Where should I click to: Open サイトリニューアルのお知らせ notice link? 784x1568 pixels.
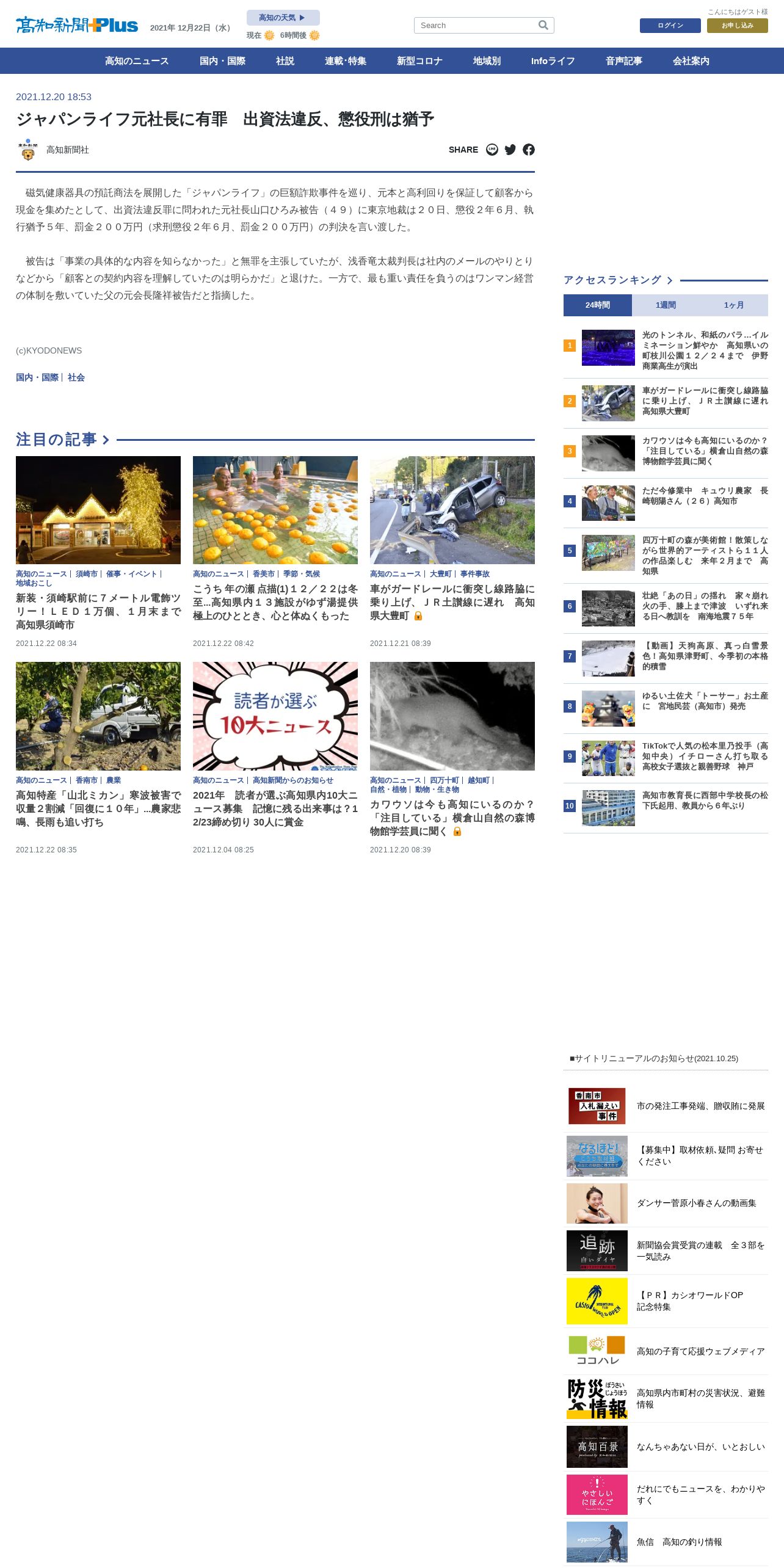(654, 1058)
